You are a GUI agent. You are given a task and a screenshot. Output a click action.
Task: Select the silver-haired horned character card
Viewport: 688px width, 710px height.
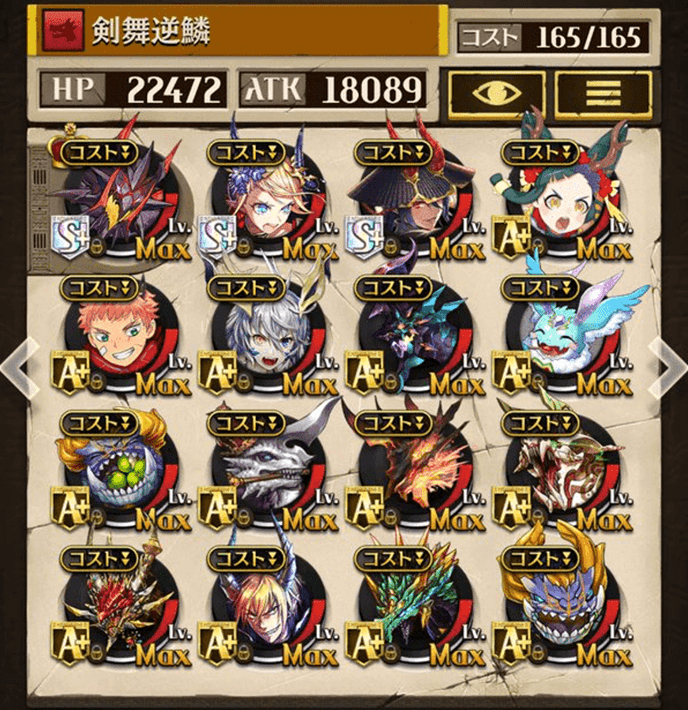click(259, 337)
